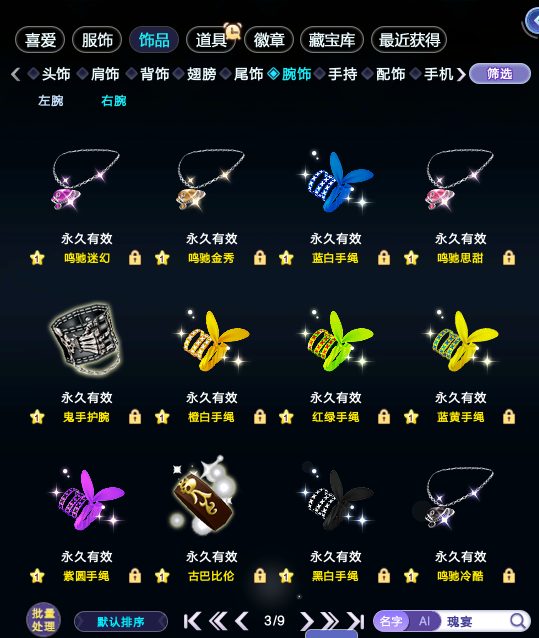Screen dimensions: 539x638
Task: Open the 默认排序 sort option
Action: click(121, 622)
